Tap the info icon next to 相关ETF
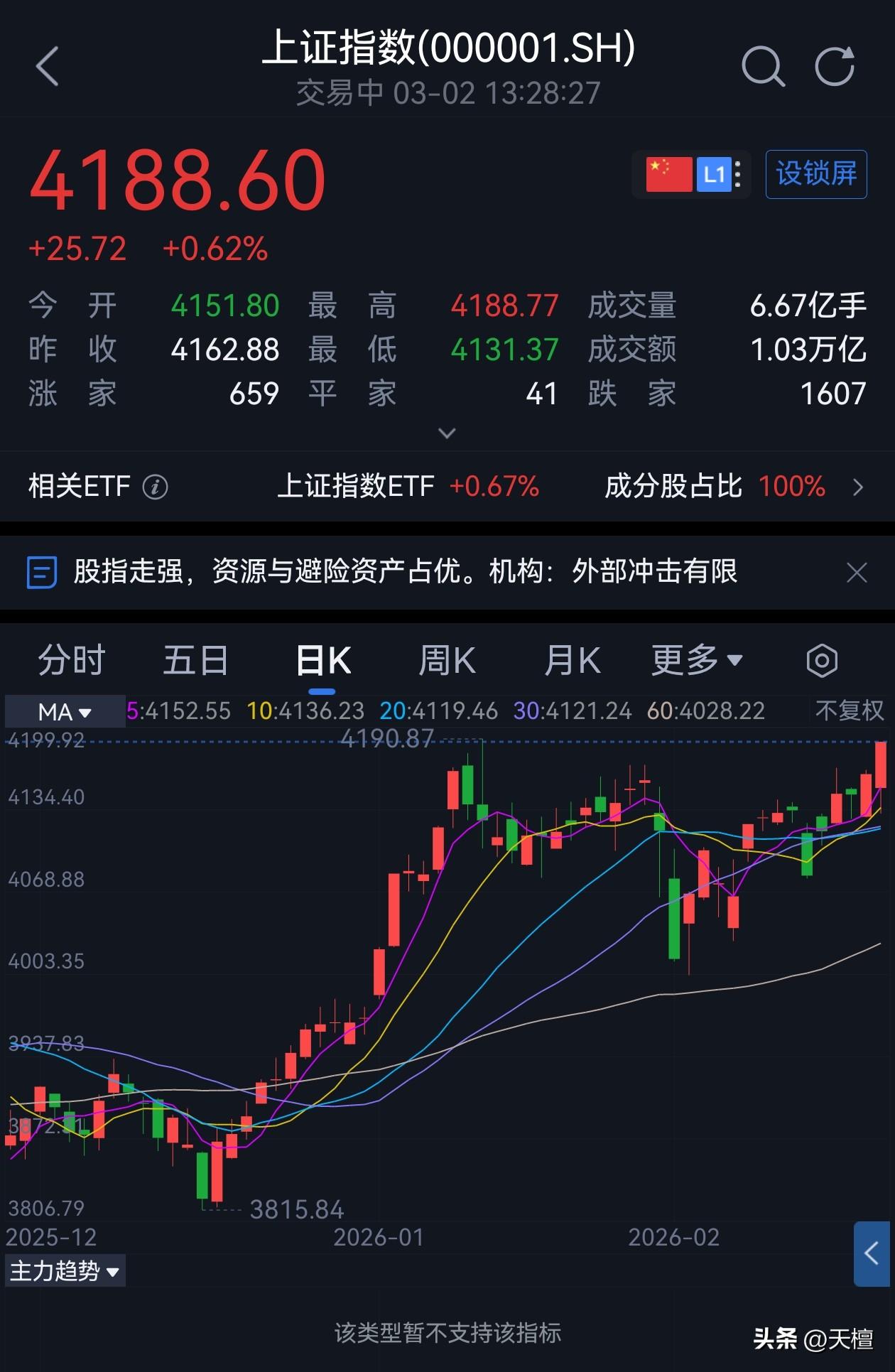This screenshot has height=1372, width=895. (x=155, y=487)
